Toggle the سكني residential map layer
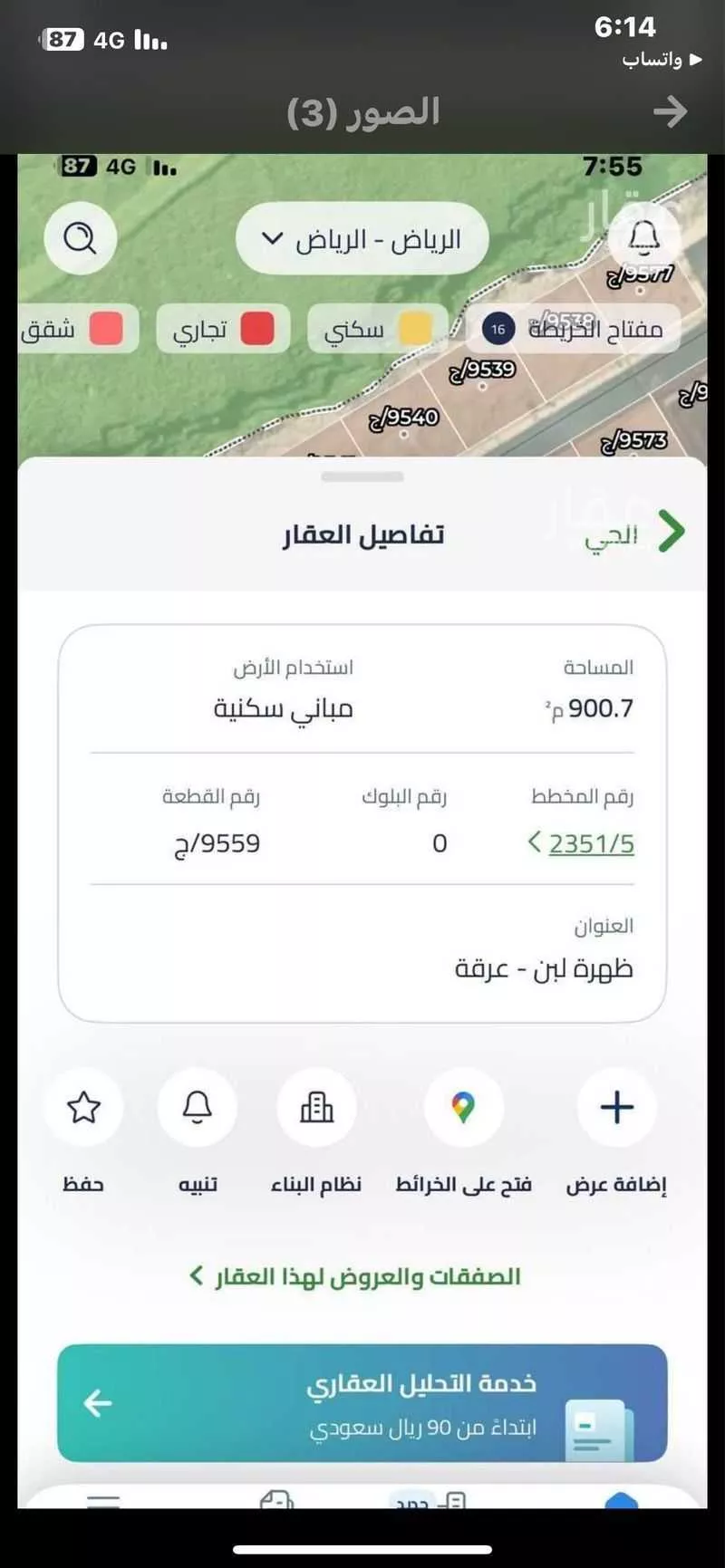Screen dimensions: 725x1568 point(381,329)
